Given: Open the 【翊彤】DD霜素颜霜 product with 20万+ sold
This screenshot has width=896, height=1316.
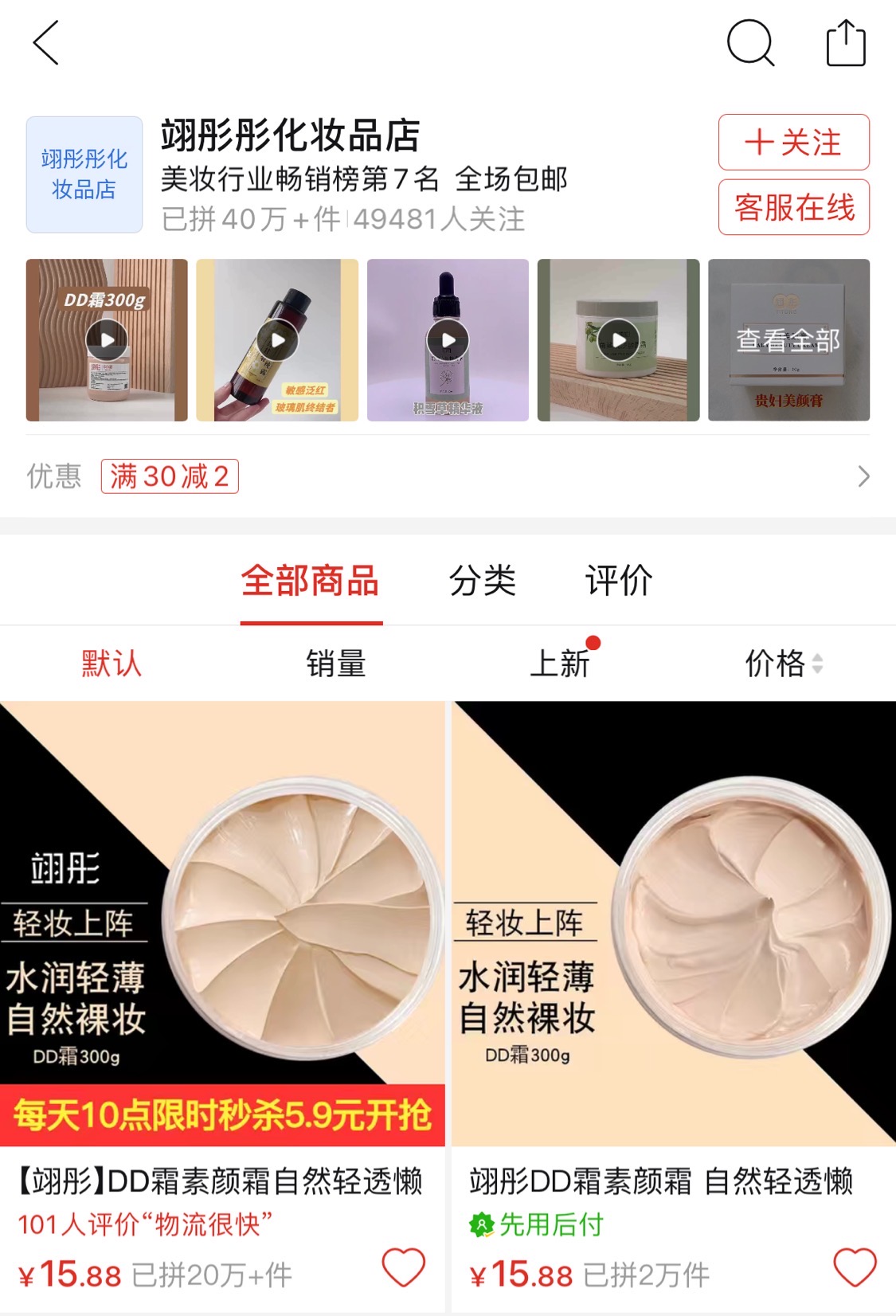Looking at the screenshot, I should [221, 924].
